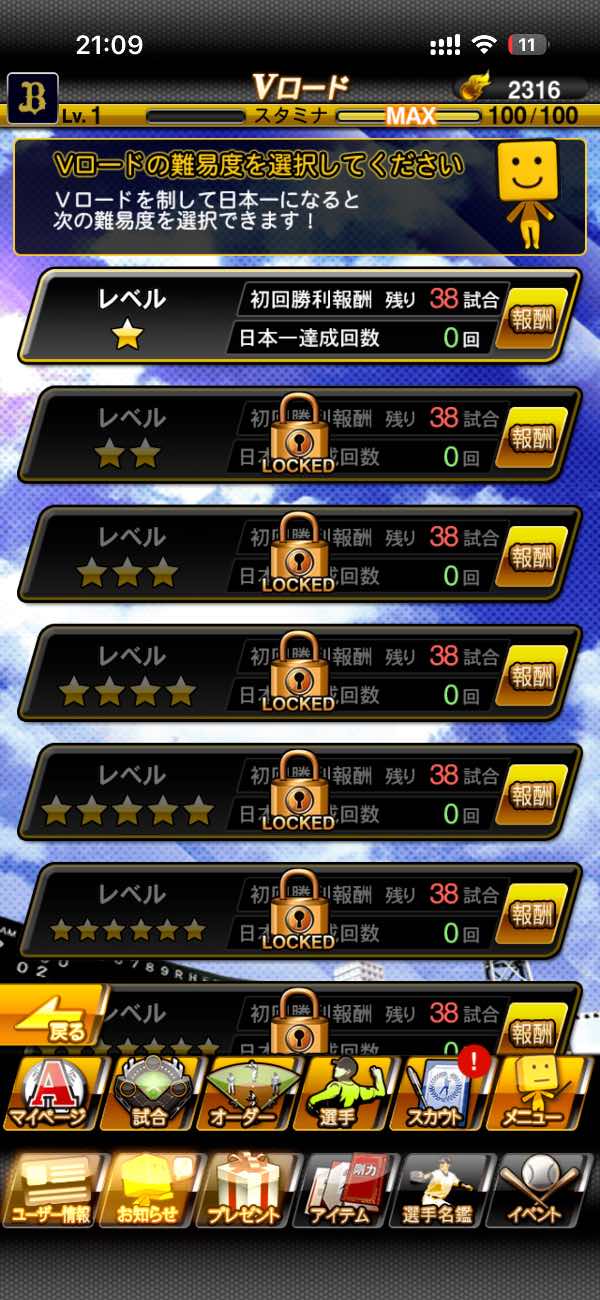Open the プレゼント gift box

pyautogui.click(x=249, y=1192)
